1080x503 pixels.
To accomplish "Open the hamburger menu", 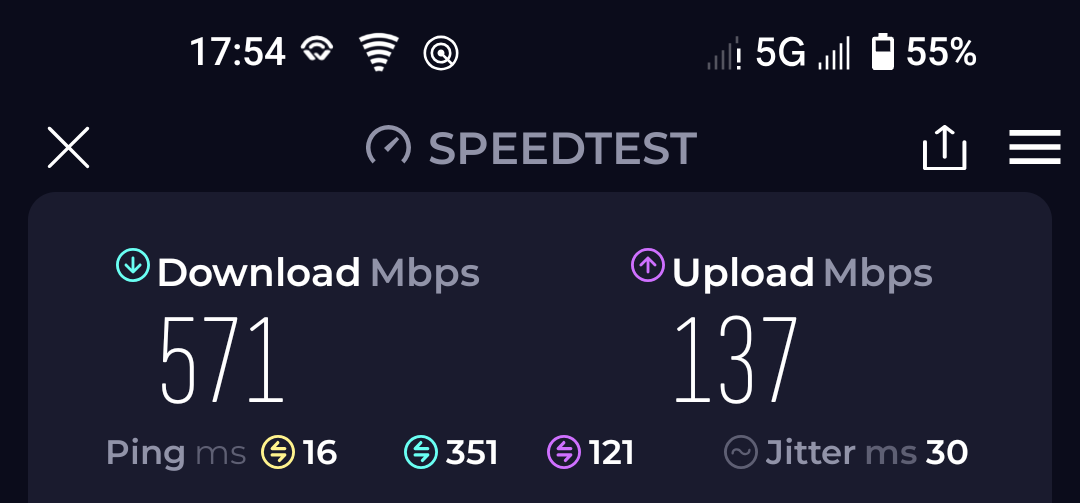I will click(1034, 148).
